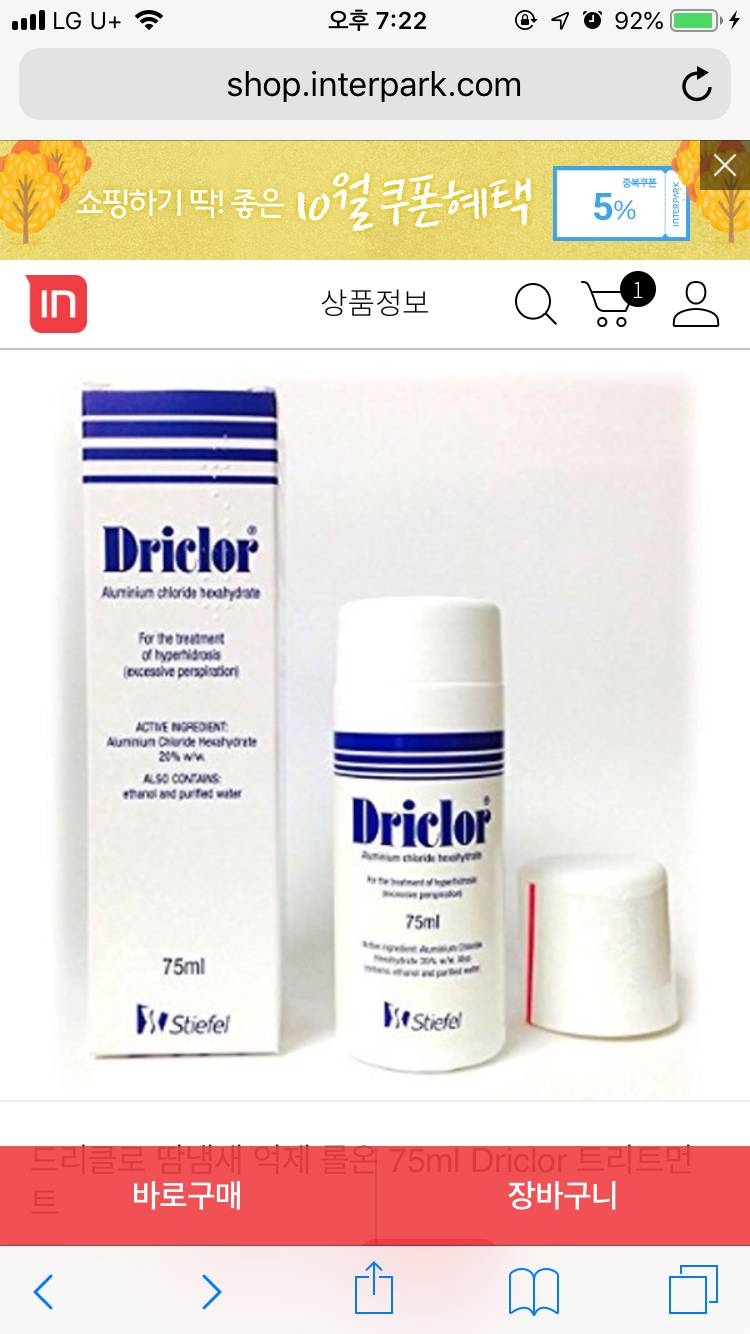The width and height of the screenshot is (750, 1334).
Task: Share this product using the share icon
Action: (373, 1292)
